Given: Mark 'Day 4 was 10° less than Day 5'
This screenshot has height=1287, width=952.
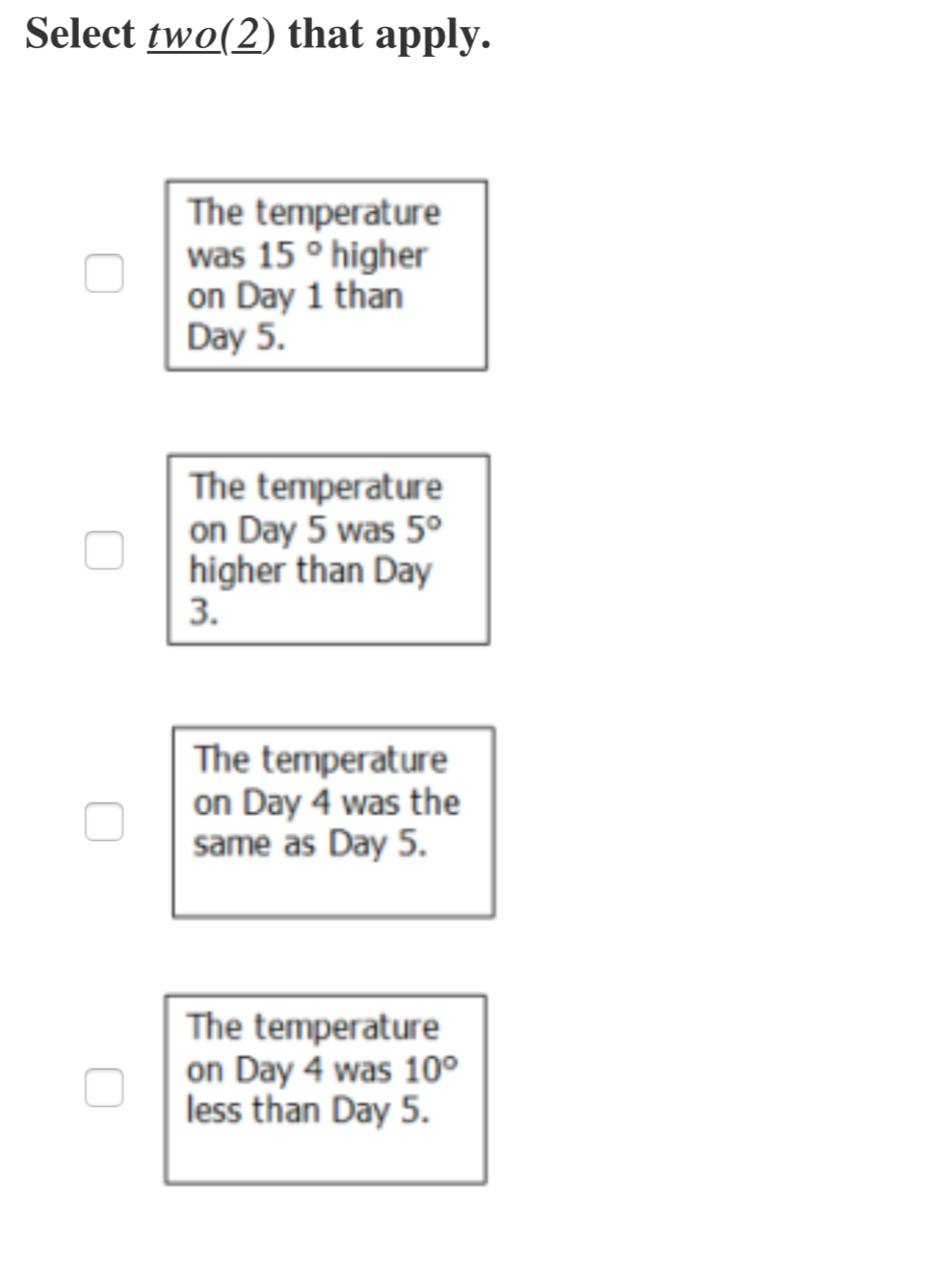Looking at the screenshot, I should coord(104,1088).
